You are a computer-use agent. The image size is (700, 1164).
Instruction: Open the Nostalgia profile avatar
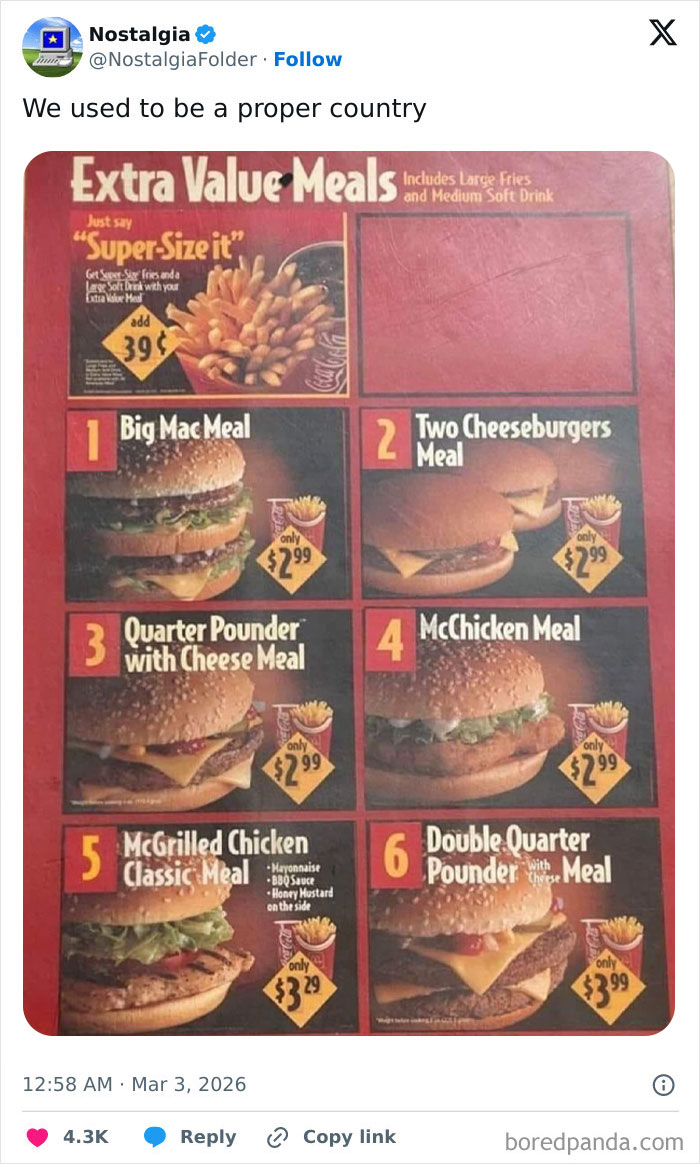52,47
